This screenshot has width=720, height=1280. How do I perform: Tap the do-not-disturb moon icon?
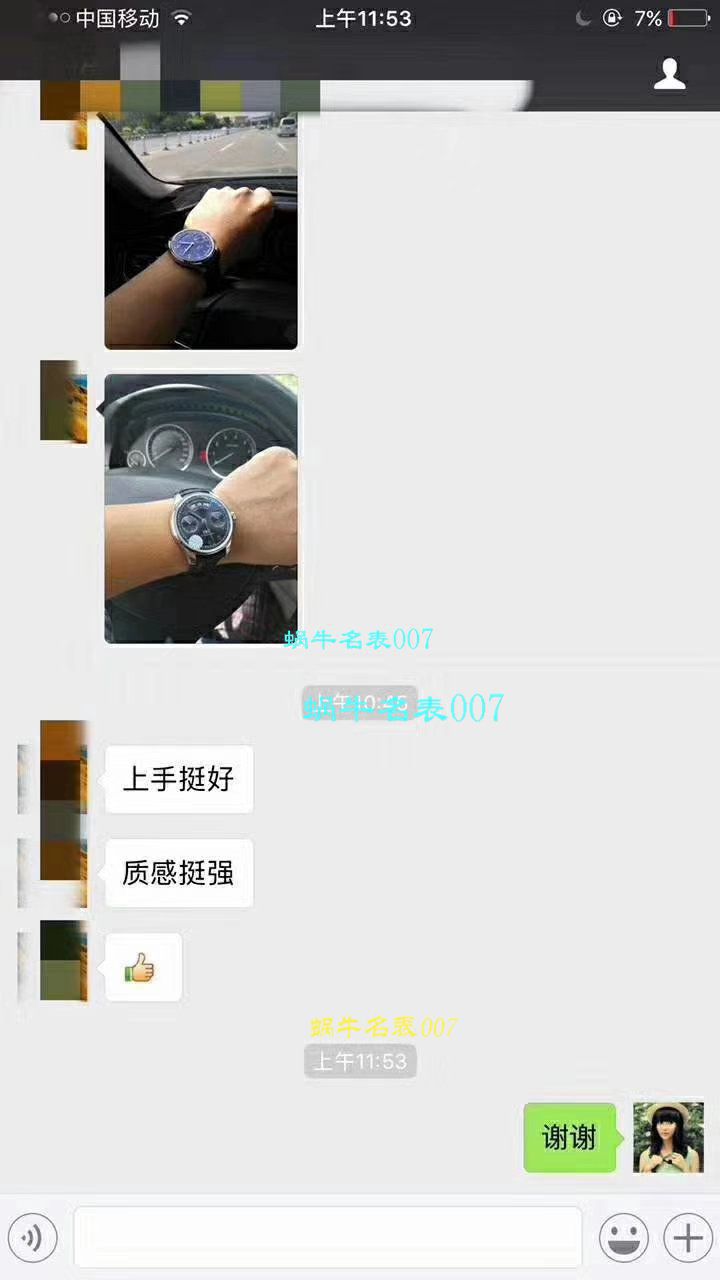point(583,17)
